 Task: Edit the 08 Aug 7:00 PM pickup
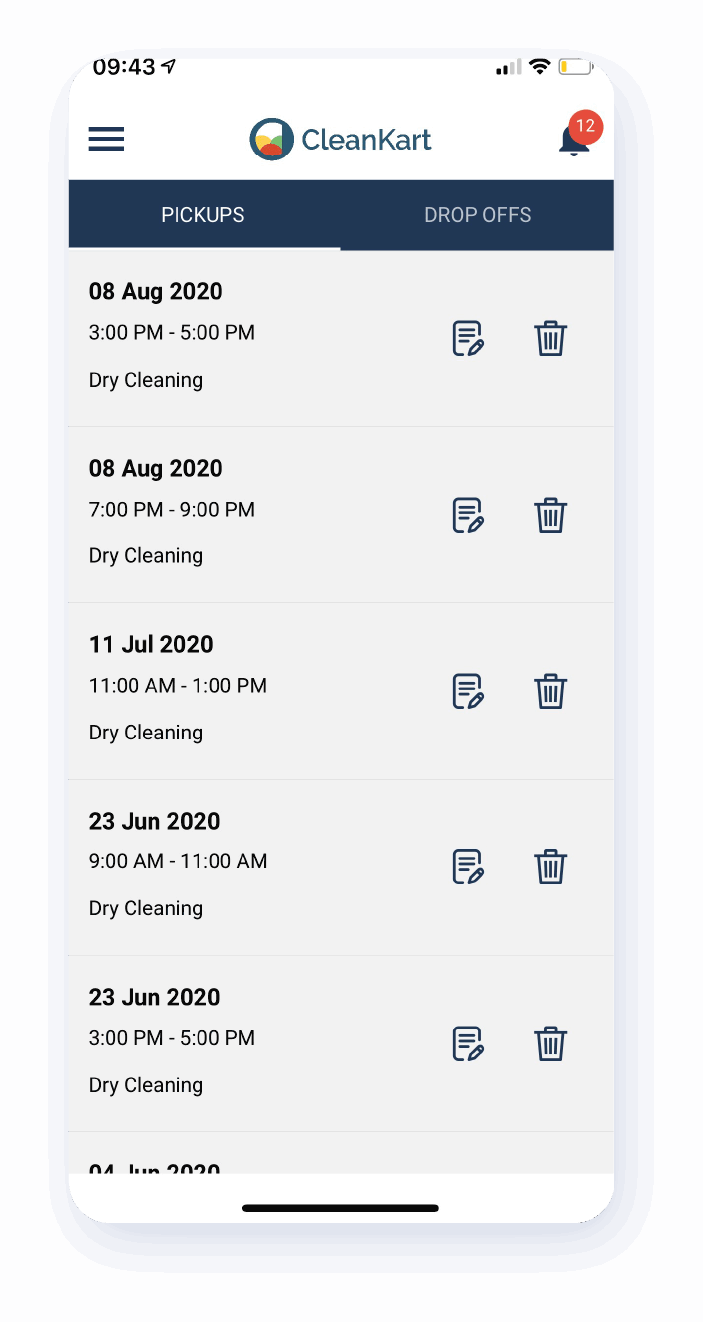pos(468,515)
